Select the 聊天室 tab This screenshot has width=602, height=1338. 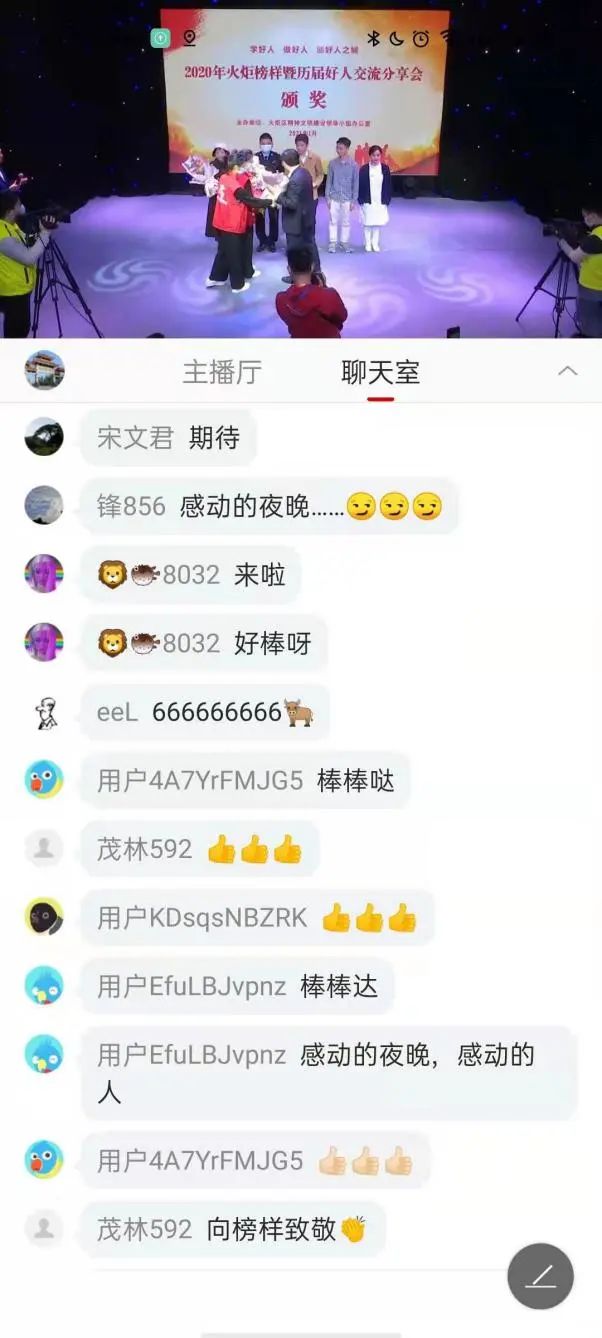pos(380,372)
